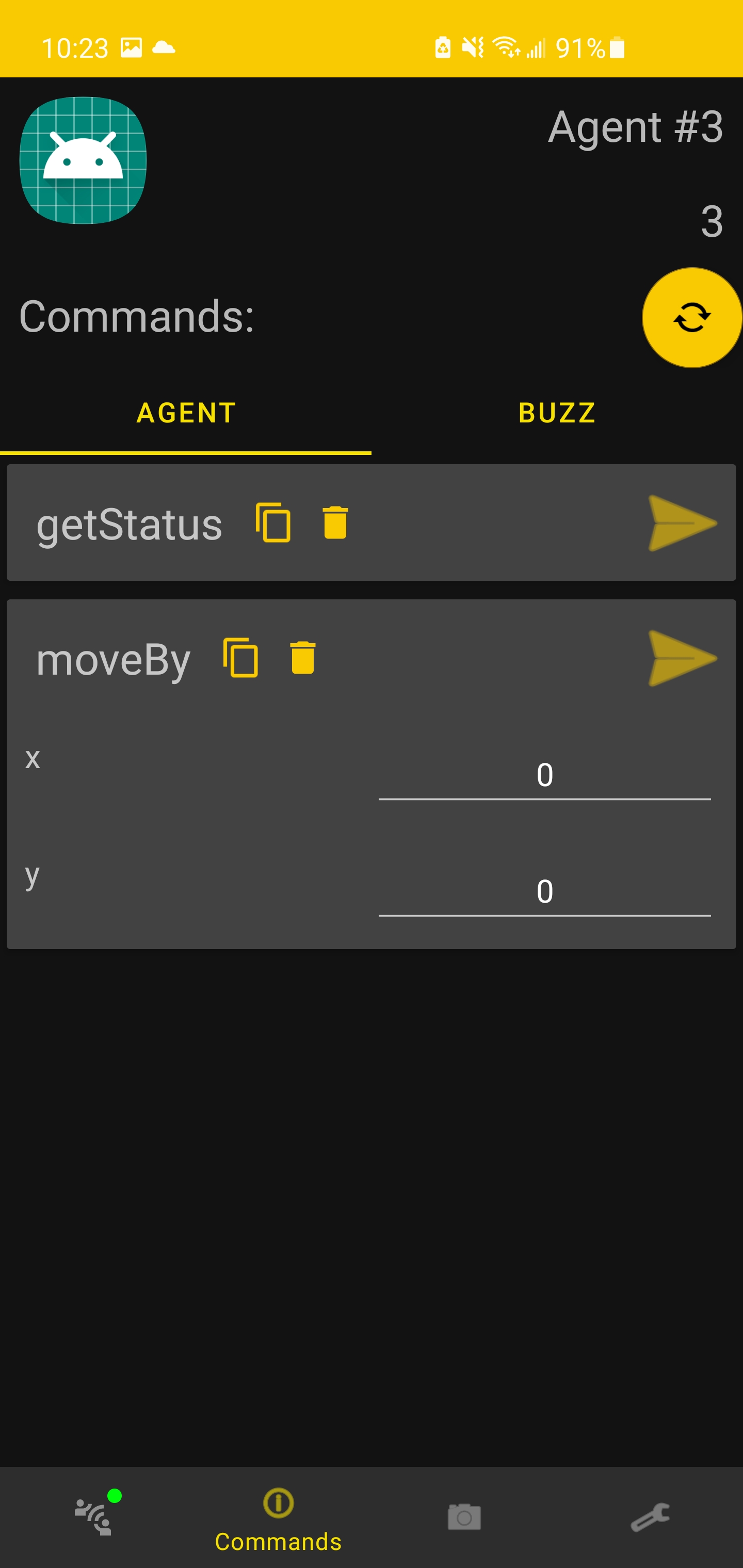Open the agents connection tab
The height and width of the screenshot is (1568, 743).
pyautogui.click(x=93, y=1517)
